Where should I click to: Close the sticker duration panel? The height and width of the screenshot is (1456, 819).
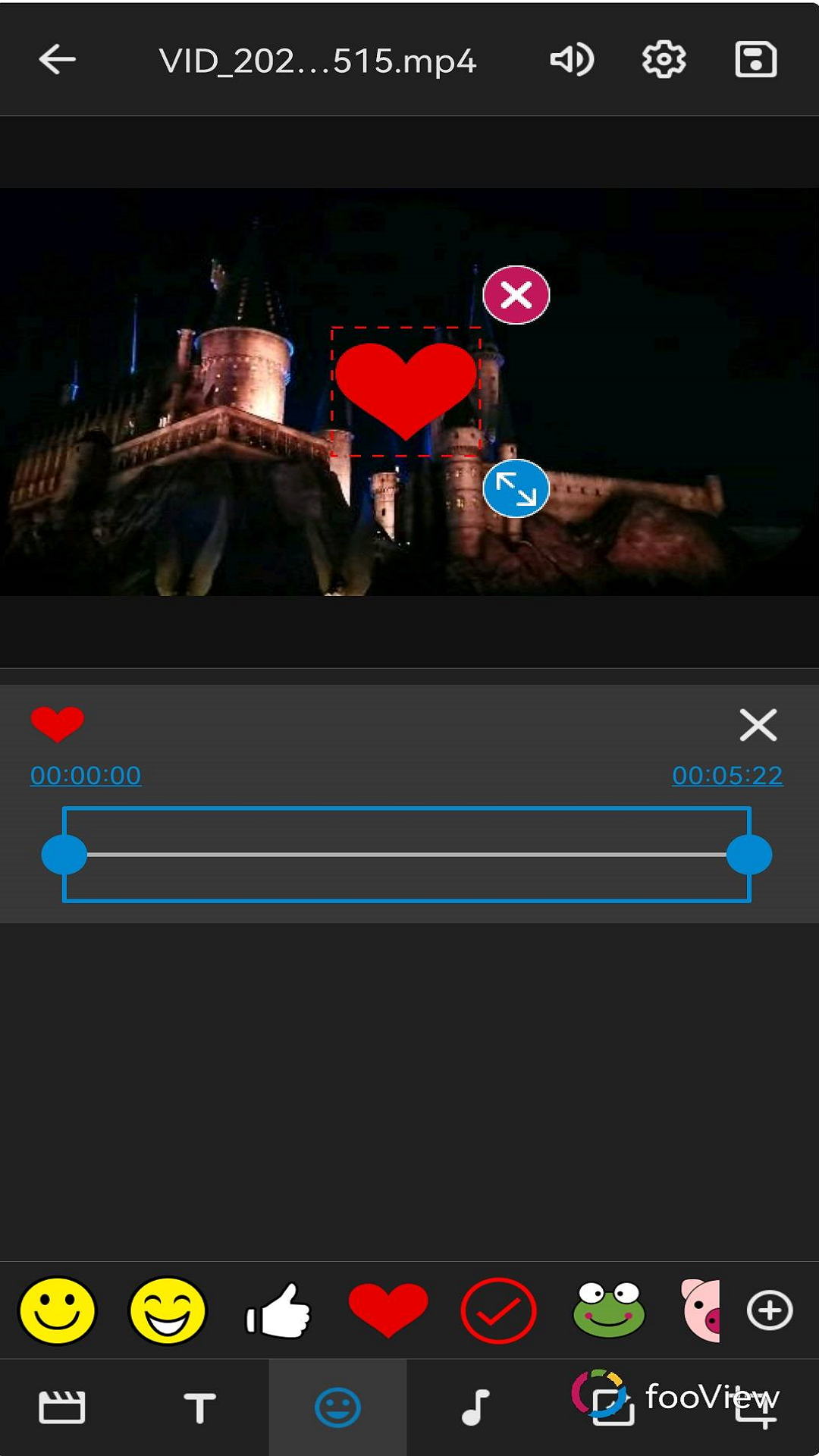coord(758,724)
